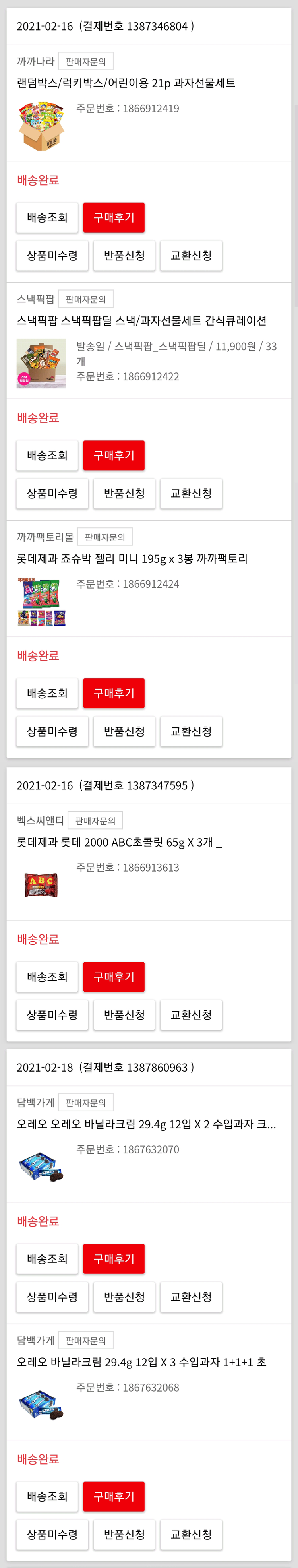Check 배송조회 for the 죠슈박 젤리 order
298x1568 pixels.
pyautogui.click(x=47, y=693)
